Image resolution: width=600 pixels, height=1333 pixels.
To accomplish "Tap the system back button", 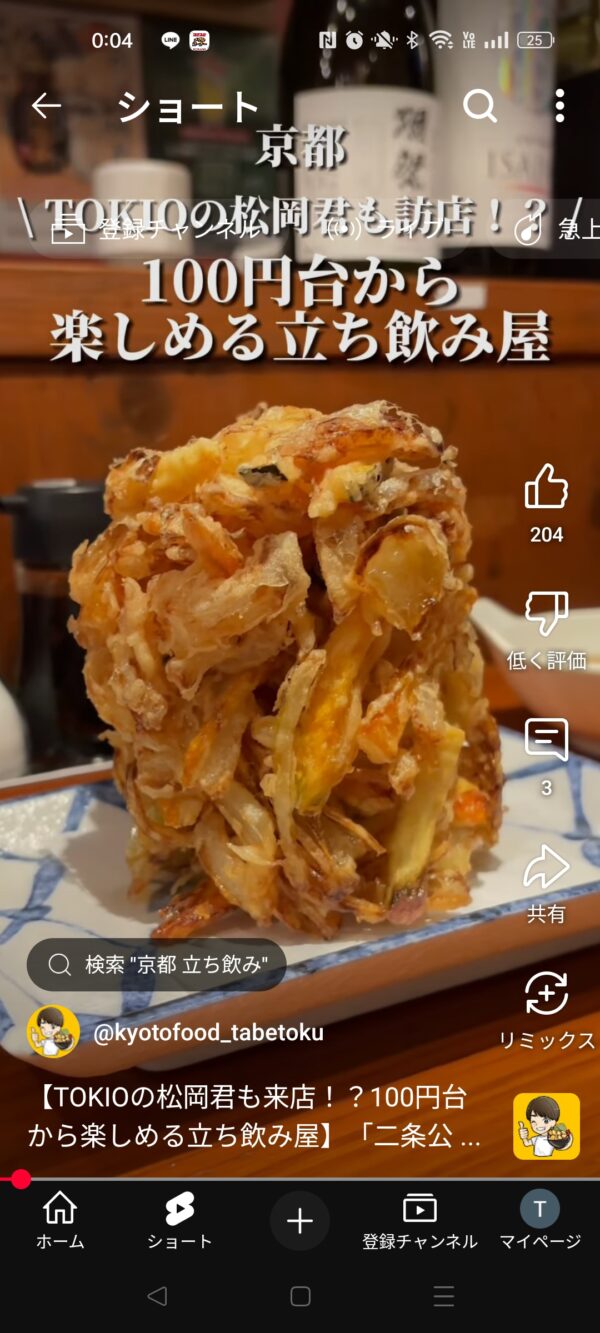I will [x=157, y=1296].
